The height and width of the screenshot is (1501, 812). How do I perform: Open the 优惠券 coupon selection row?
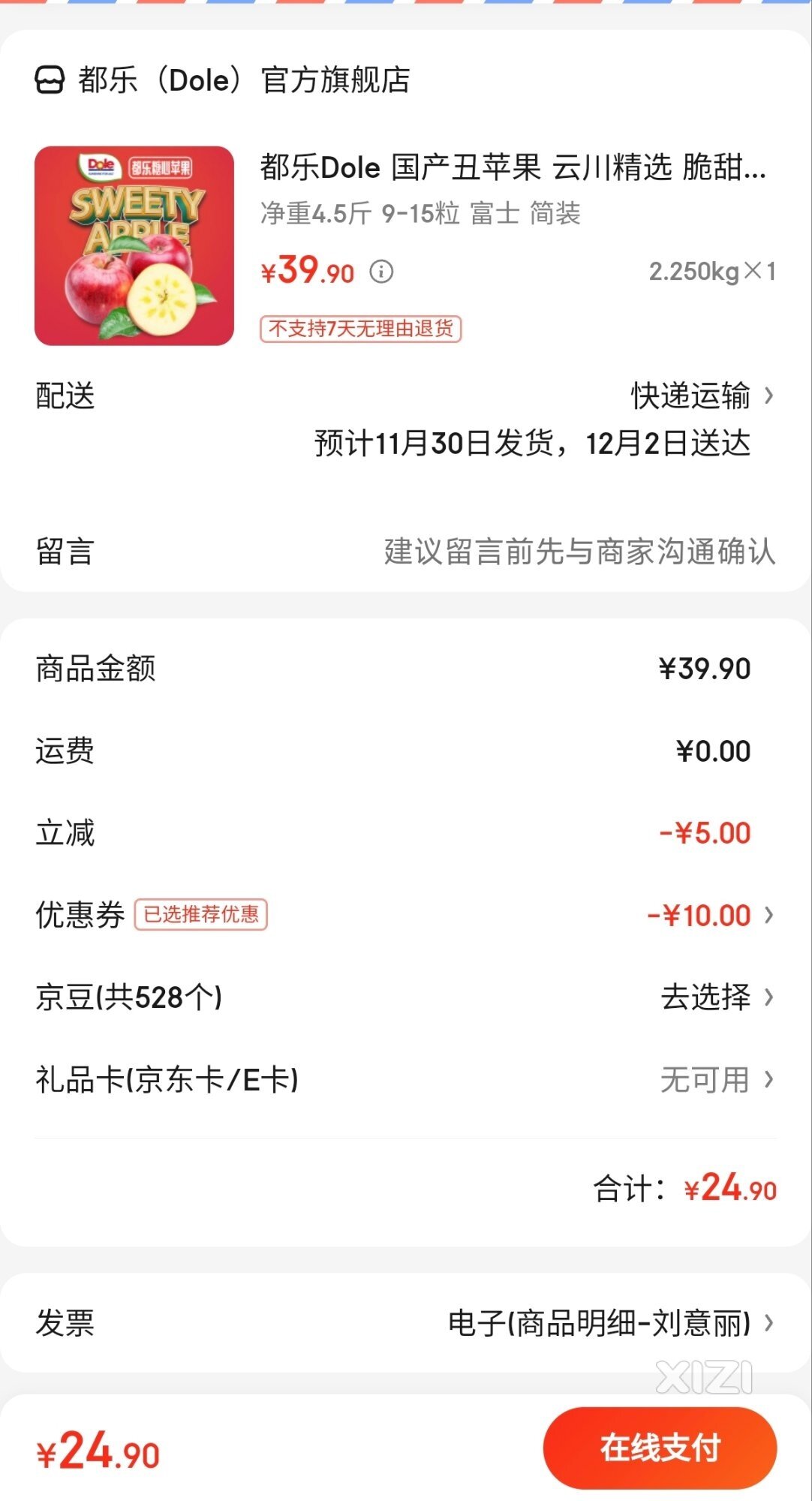click(405, 915)
